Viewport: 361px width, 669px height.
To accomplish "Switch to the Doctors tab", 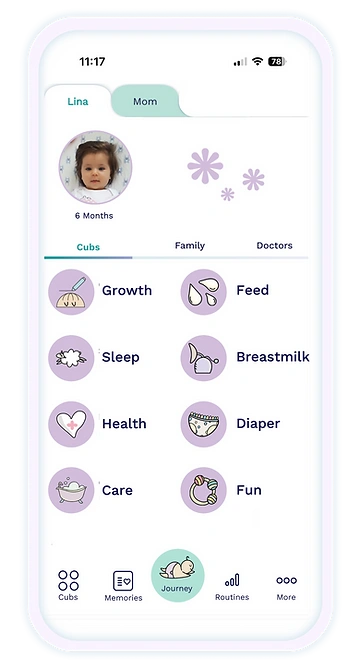I will [x=274, y=246].
